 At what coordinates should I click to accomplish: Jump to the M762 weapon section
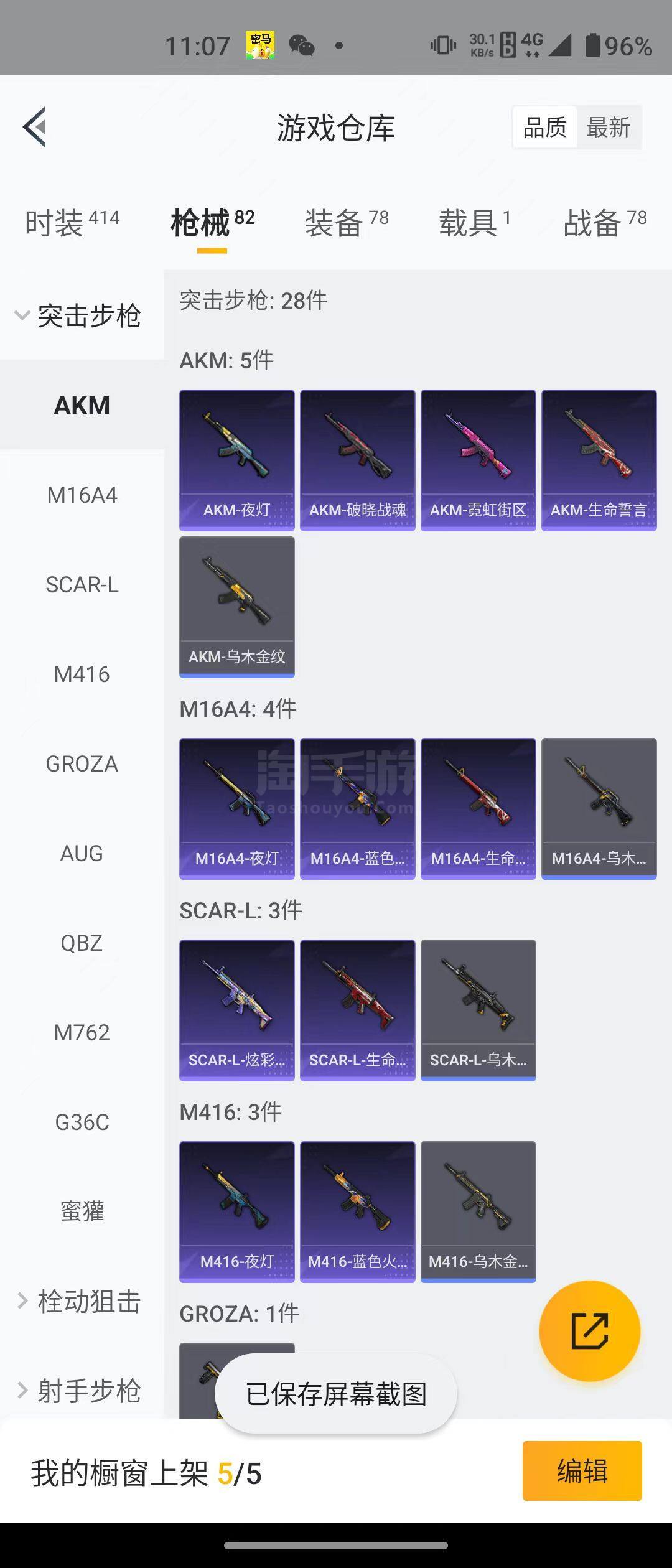(82, 1033)
